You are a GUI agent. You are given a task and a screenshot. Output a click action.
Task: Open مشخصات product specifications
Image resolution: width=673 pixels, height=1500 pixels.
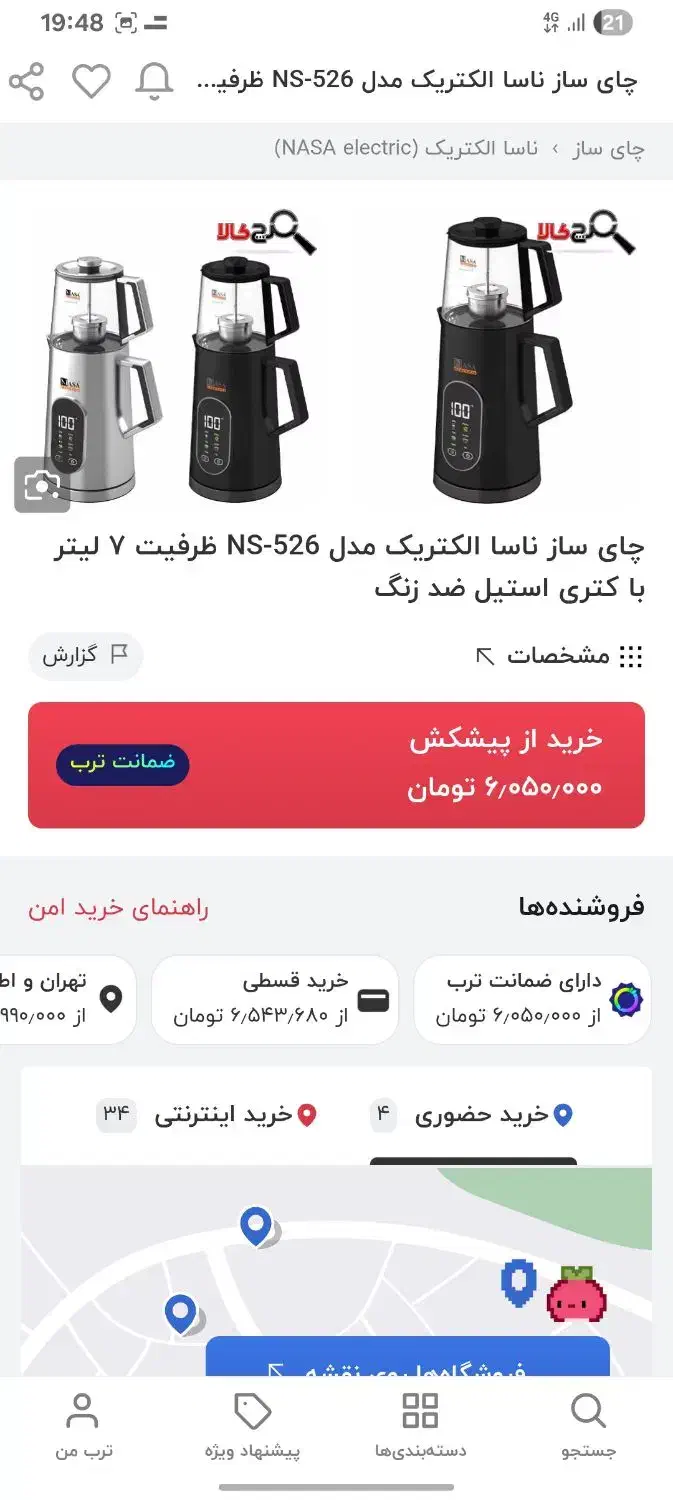559,656
